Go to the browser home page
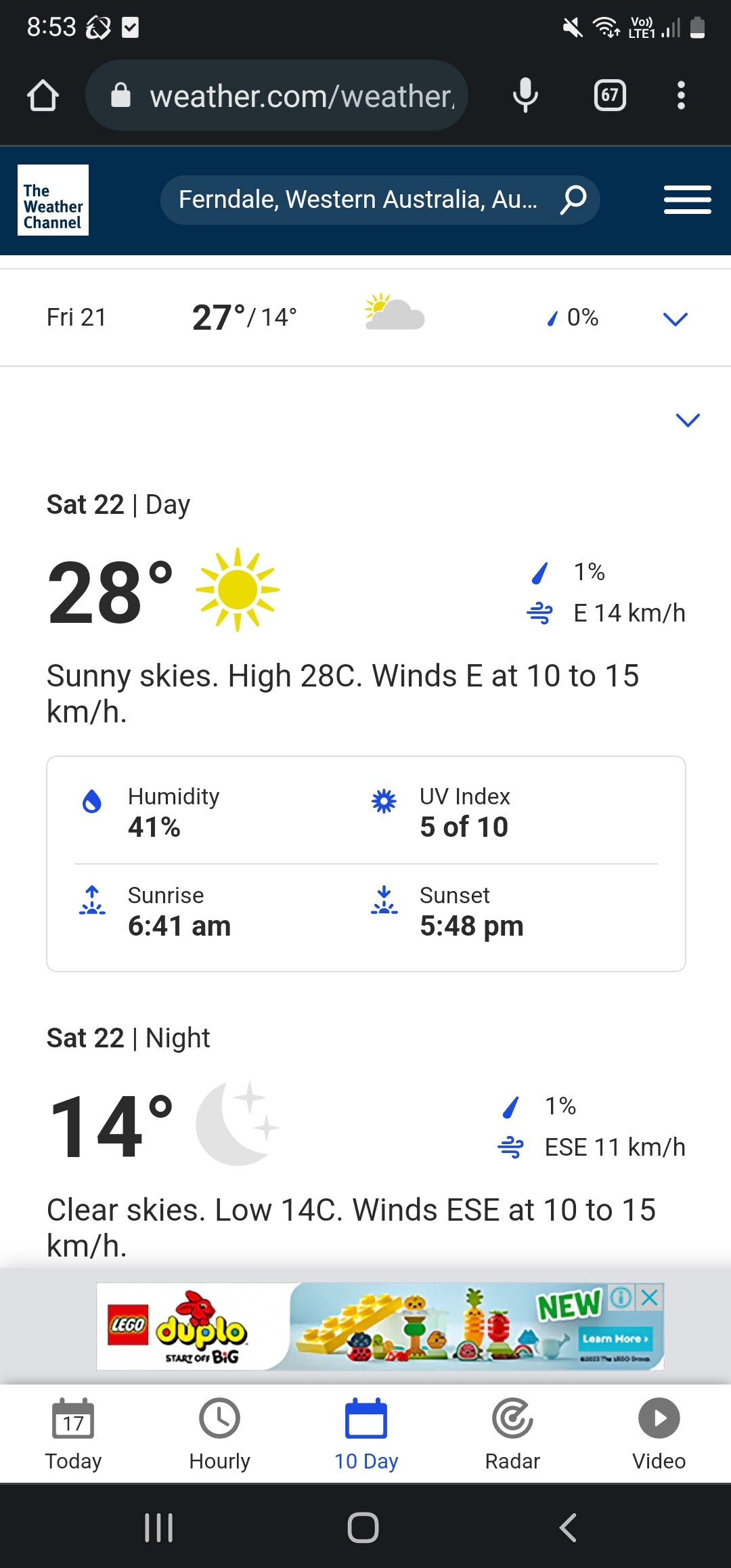 coord(43,95)
